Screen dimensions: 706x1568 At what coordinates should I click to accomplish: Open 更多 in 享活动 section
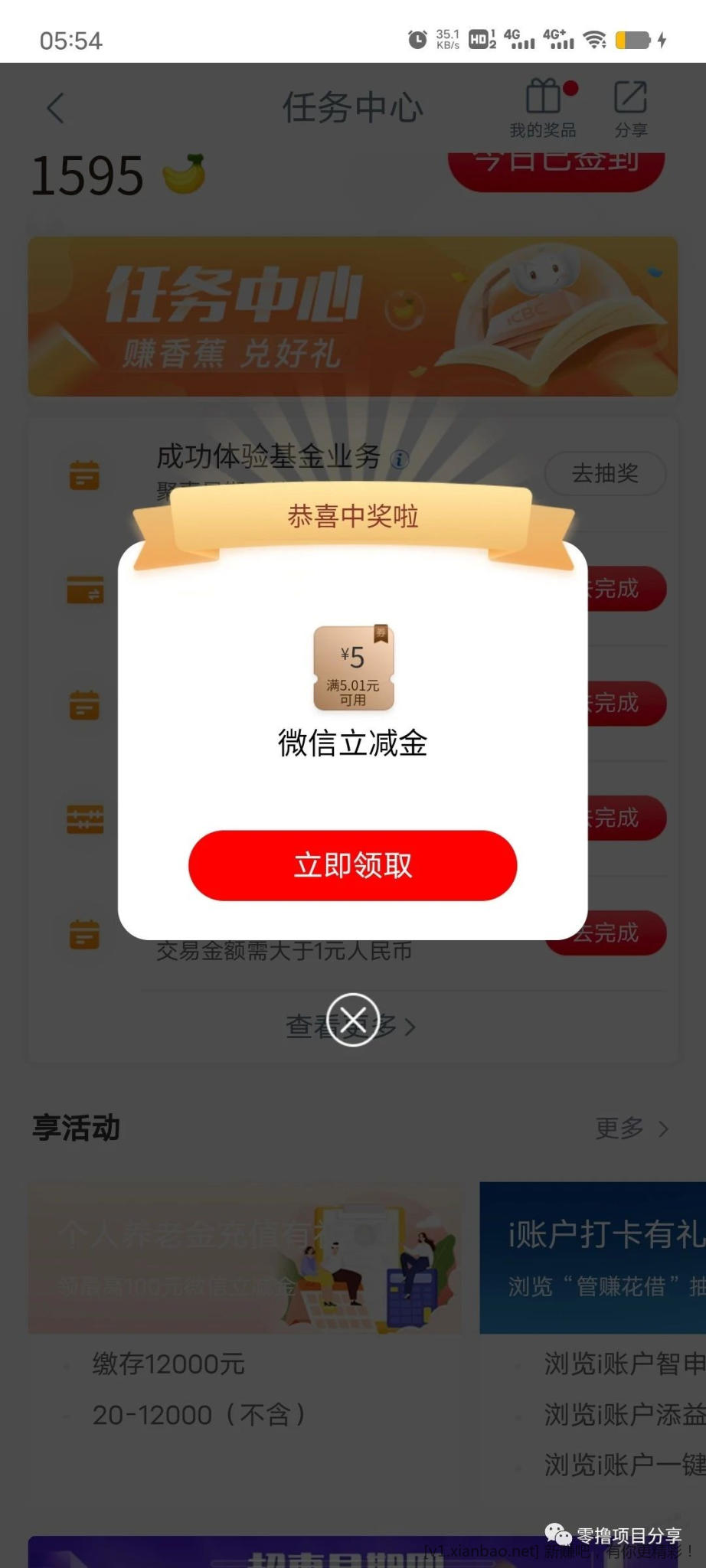[631, 1128]
